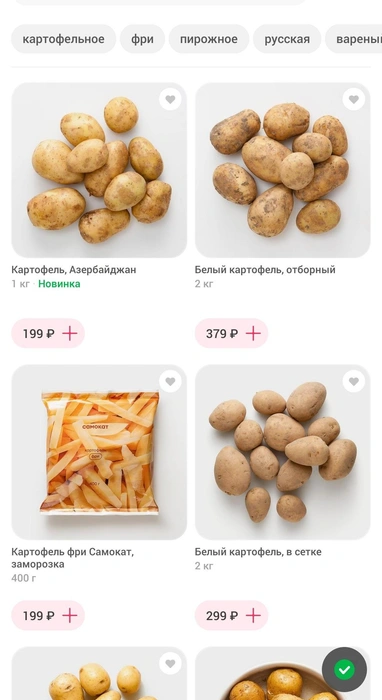Select the картофельное suggestion chip
Image resolution: width=382 pixels, height=700 pixels.
(x=63, y=39)
